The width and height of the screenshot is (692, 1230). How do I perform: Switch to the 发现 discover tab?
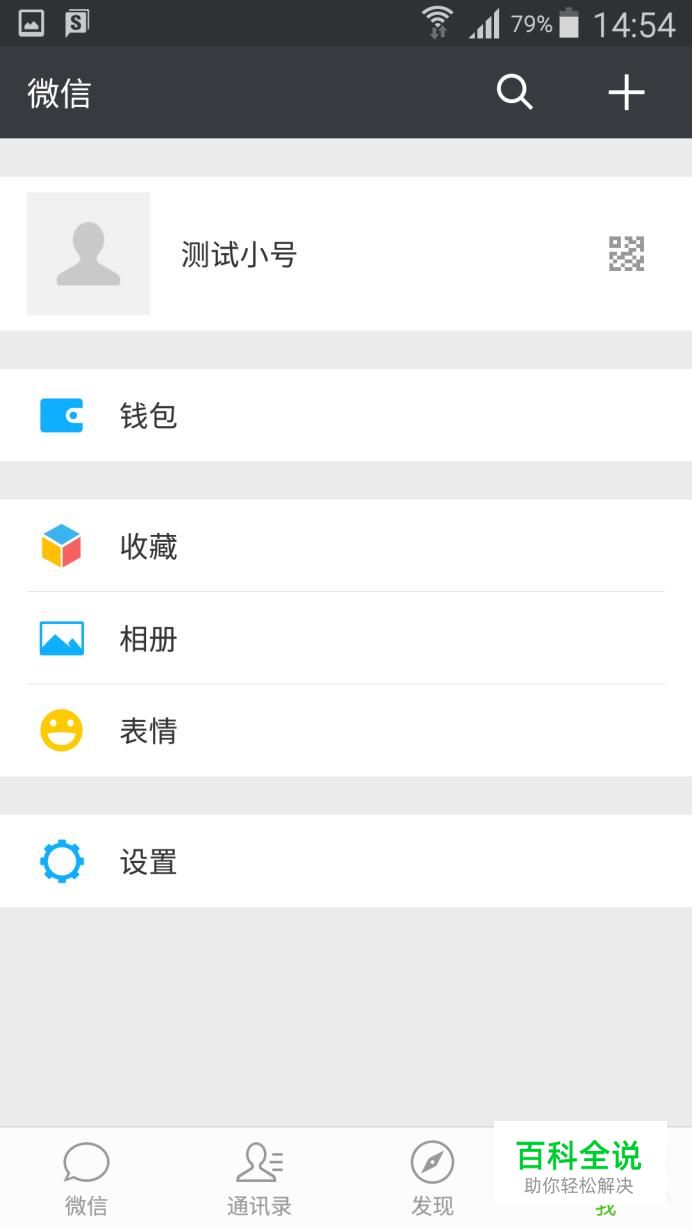point(432,1179)
